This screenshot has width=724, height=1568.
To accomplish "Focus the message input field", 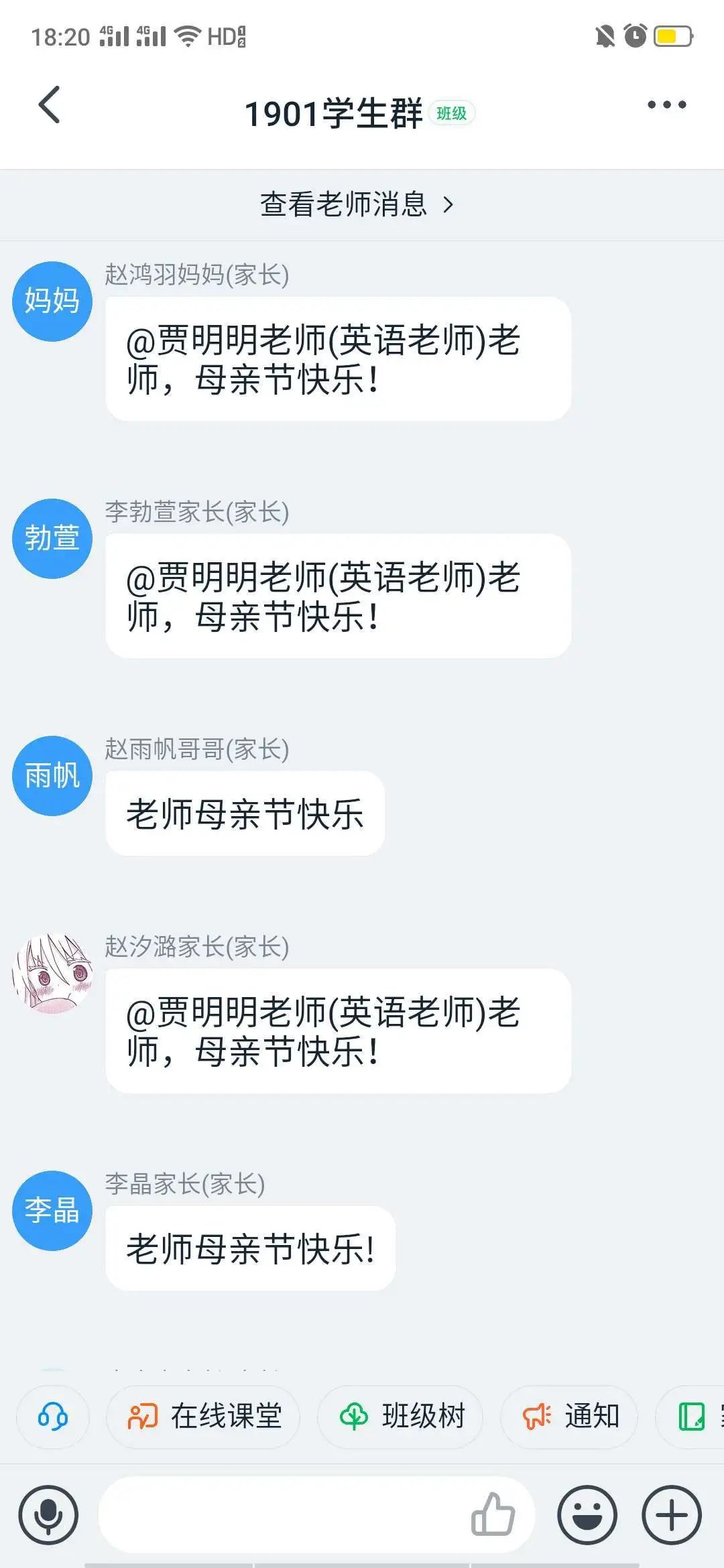I will tap(282, 1515).
